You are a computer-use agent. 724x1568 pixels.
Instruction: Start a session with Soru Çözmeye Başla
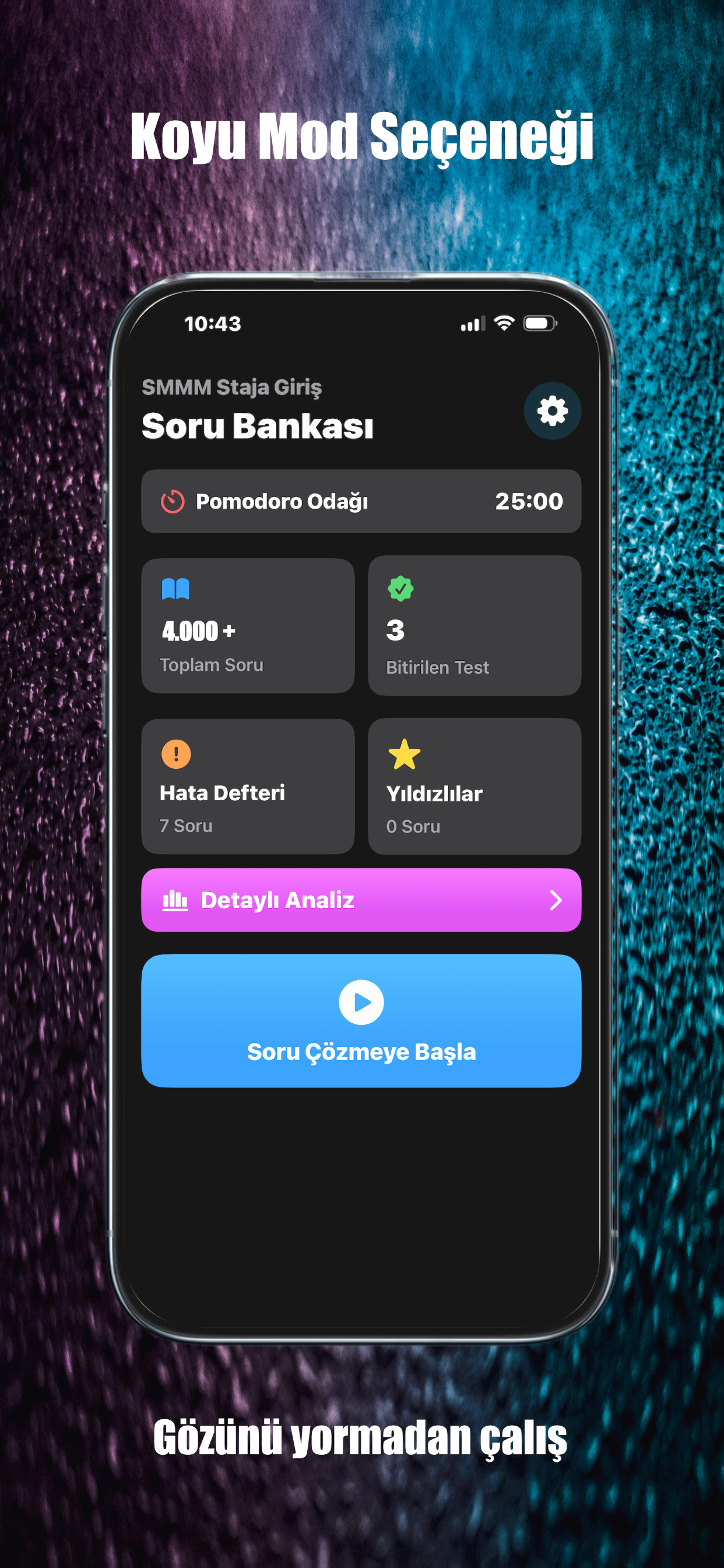(x=361, y=1051)
